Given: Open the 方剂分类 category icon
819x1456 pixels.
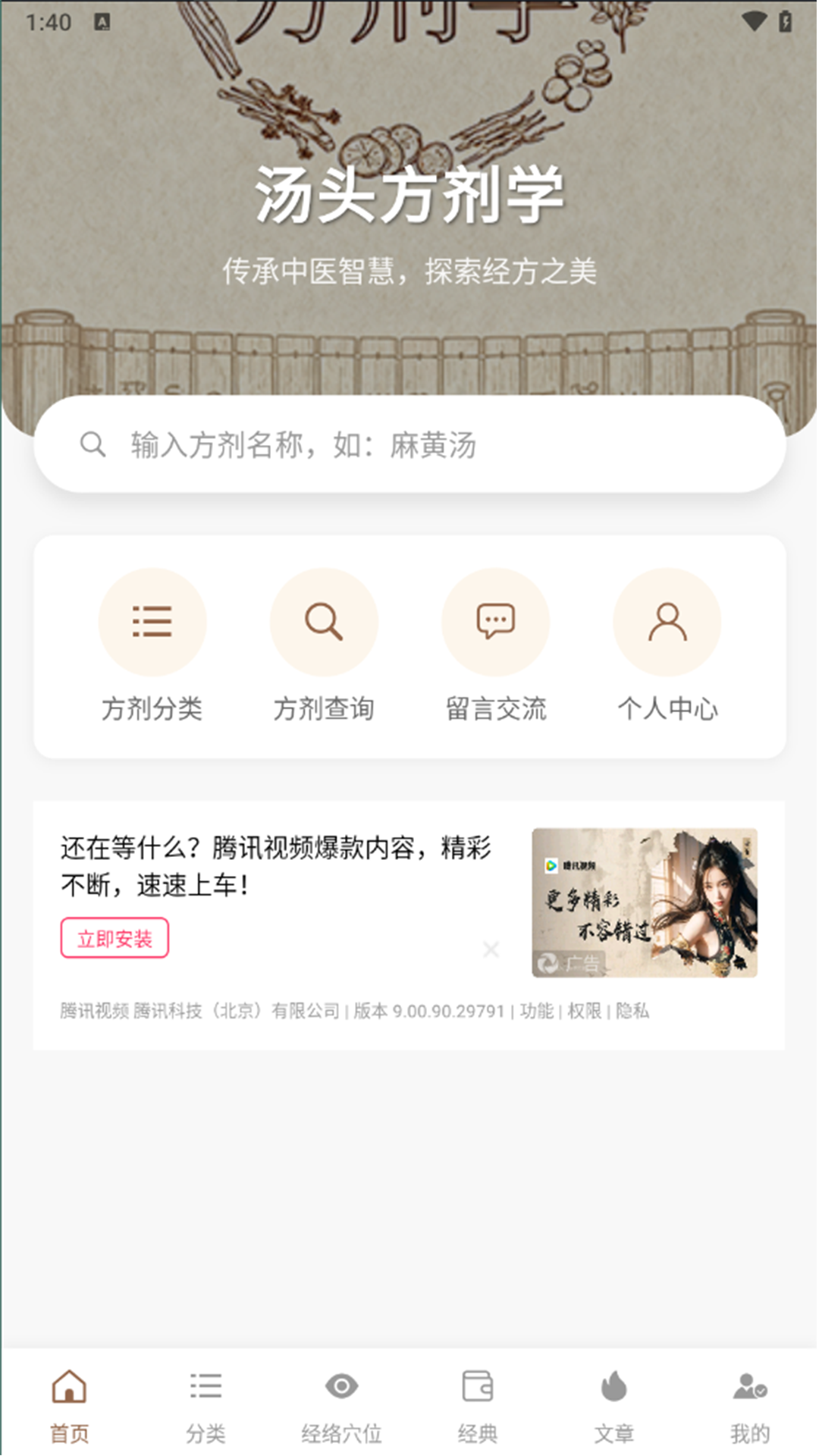Looking at the screenshot, I should pos(152,621).
